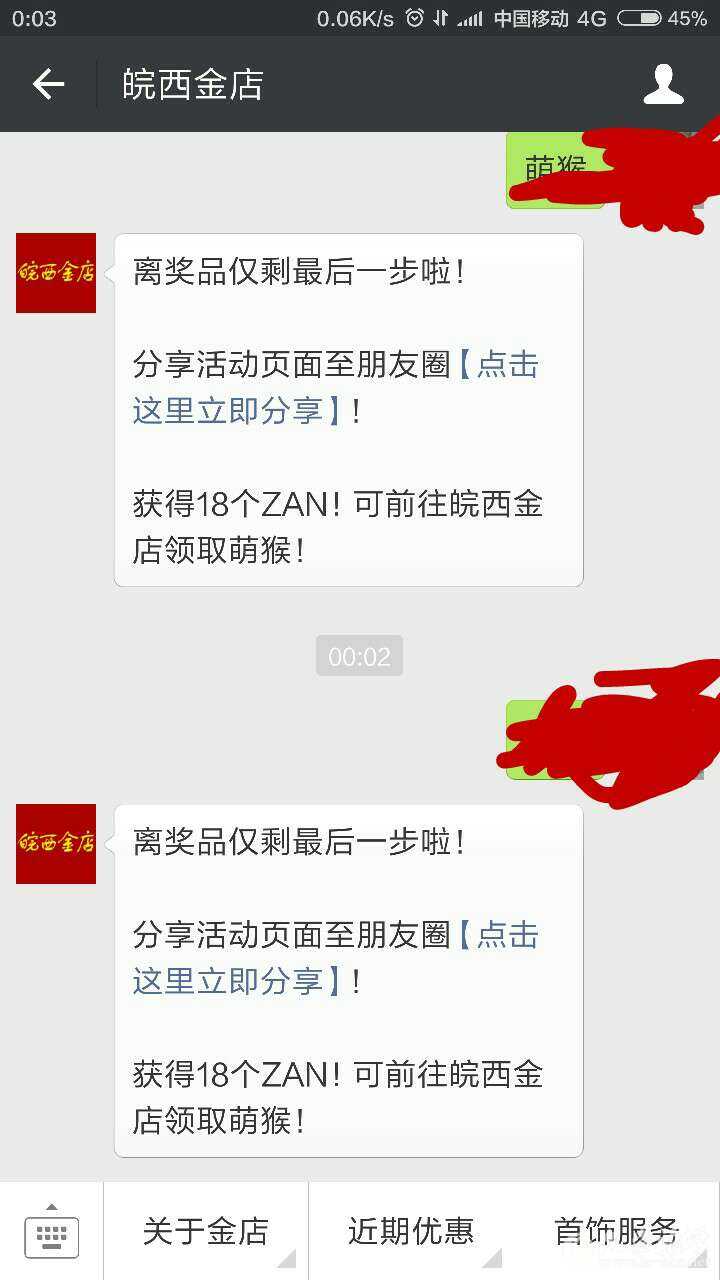
Task: Switch to keyboard input mode
Action: pyautogui.click(x=51, y=1232)
